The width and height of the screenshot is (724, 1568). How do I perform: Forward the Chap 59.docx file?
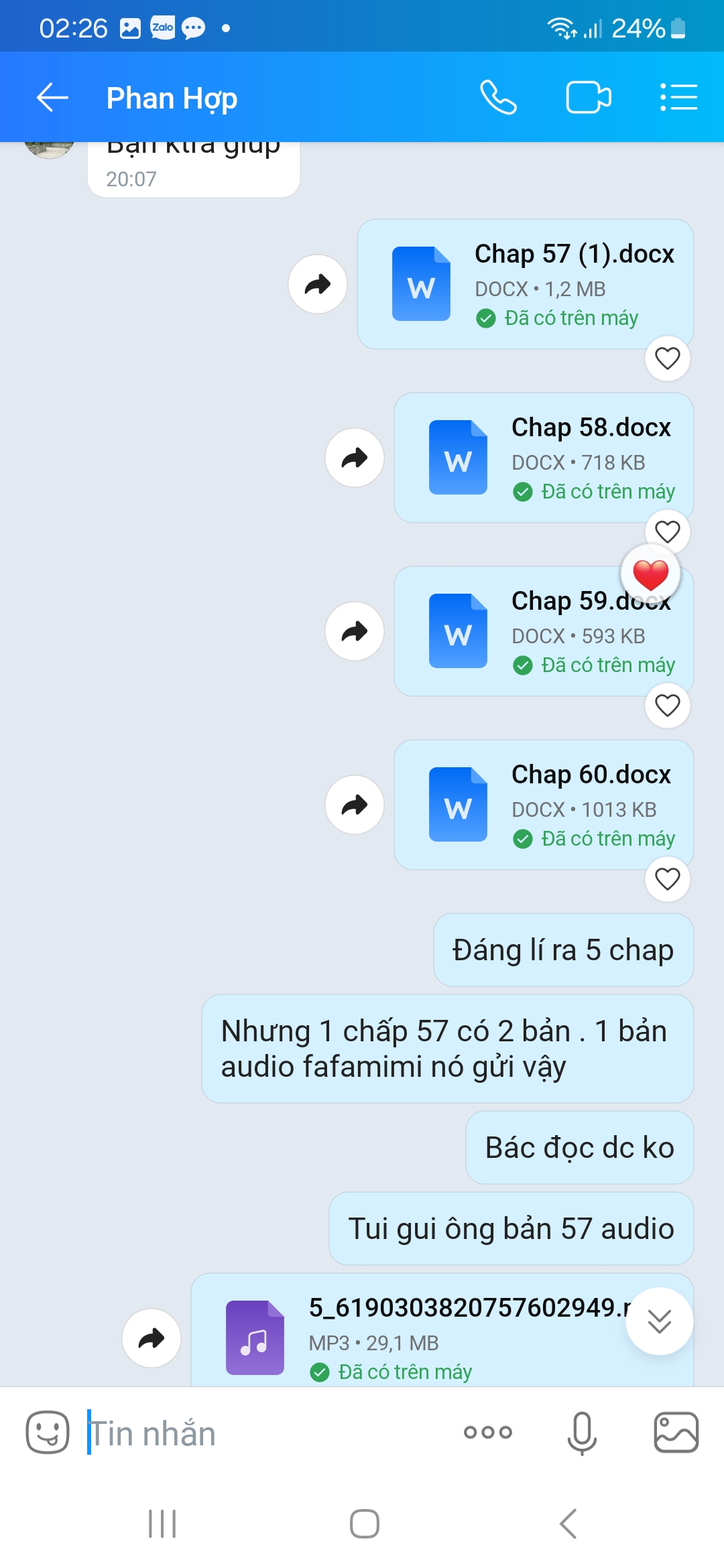pos(355,631)
